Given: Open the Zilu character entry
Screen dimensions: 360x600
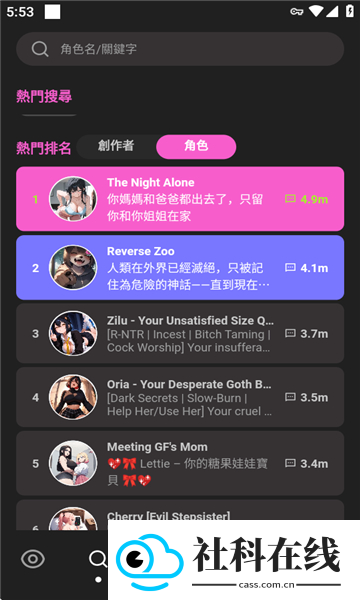Looking at the screenshot, I should point(180,333).
